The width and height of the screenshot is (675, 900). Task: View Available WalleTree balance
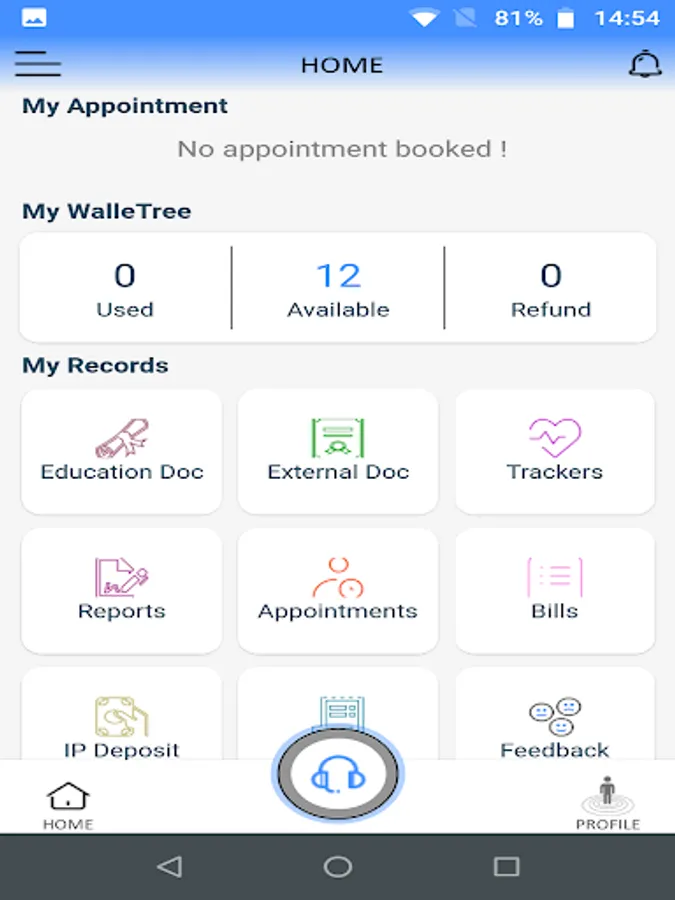click(338, 290)
